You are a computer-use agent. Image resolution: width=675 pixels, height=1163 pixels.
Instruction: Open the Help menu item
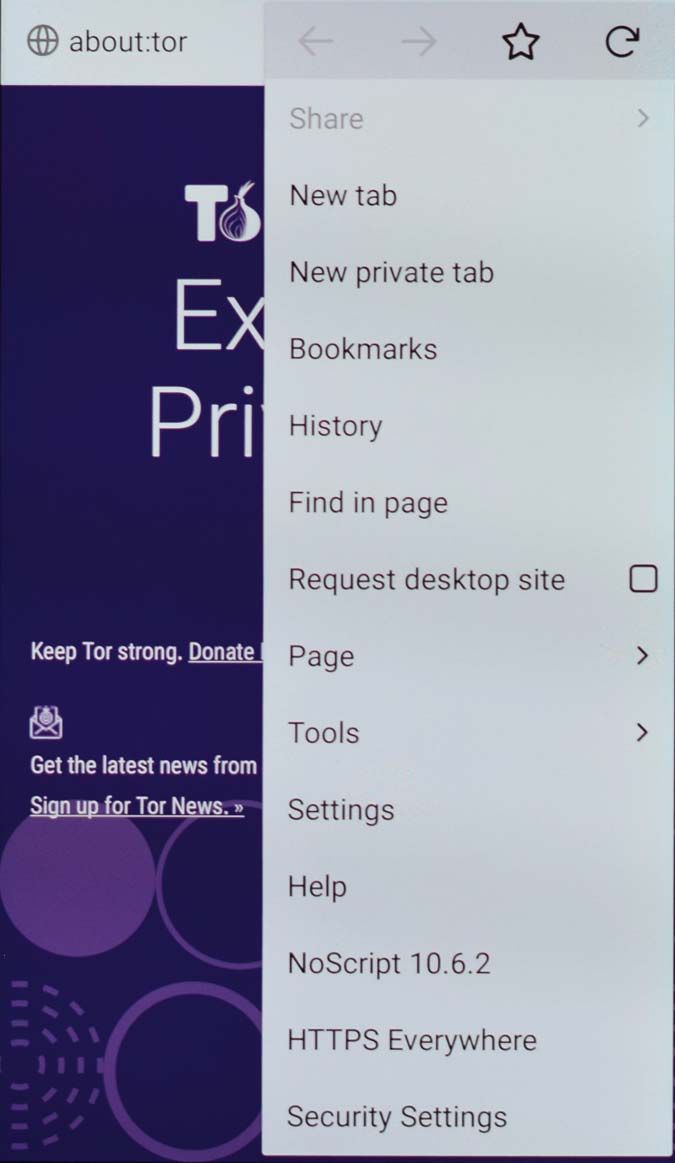(x=469, y=886)
